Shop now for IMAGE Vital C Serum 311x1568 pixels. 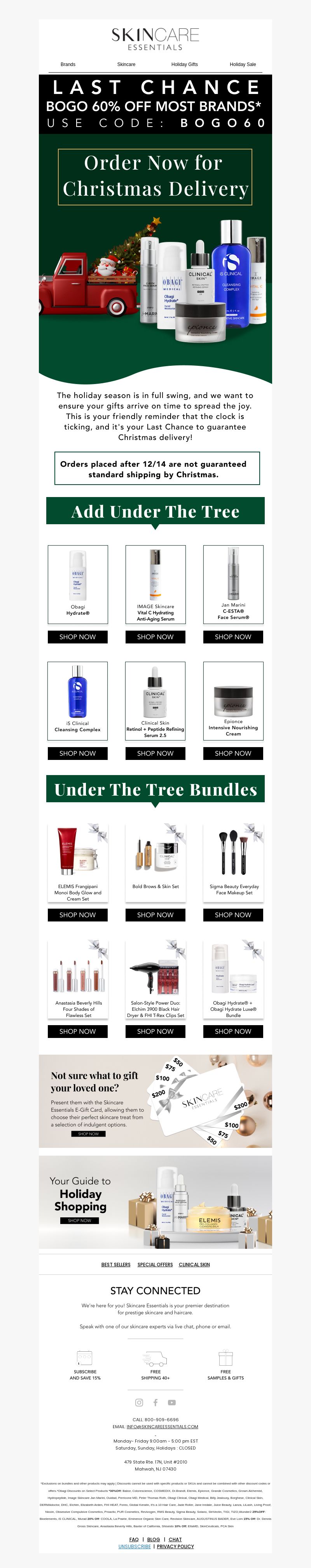tap(155, 637)
